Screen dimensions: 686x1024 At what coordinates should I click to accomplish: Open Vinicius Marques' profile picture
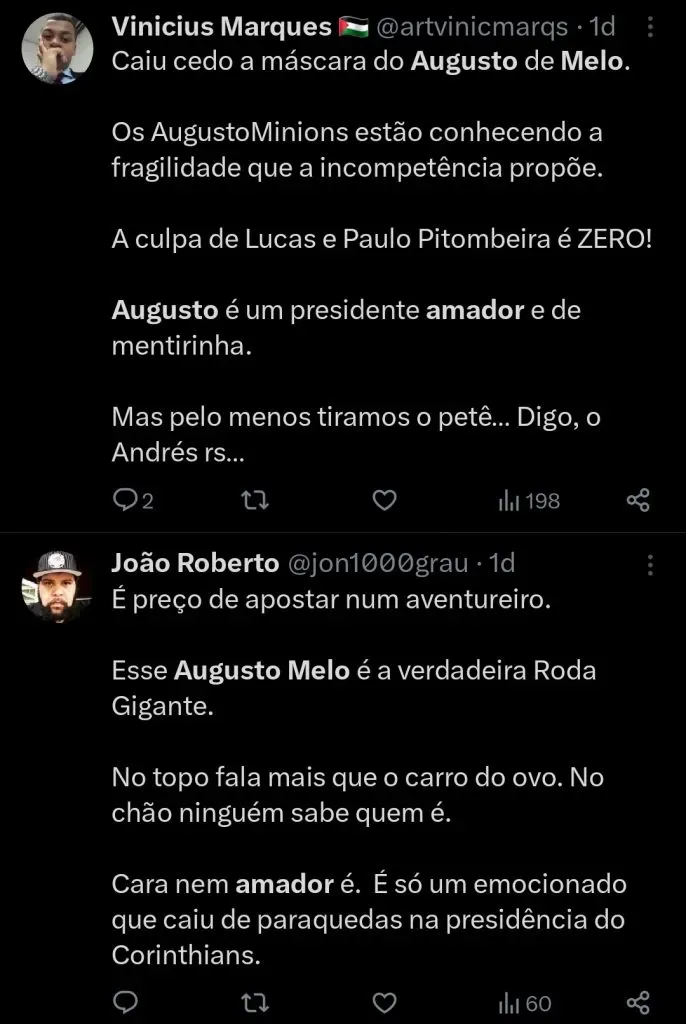point(57,48)
